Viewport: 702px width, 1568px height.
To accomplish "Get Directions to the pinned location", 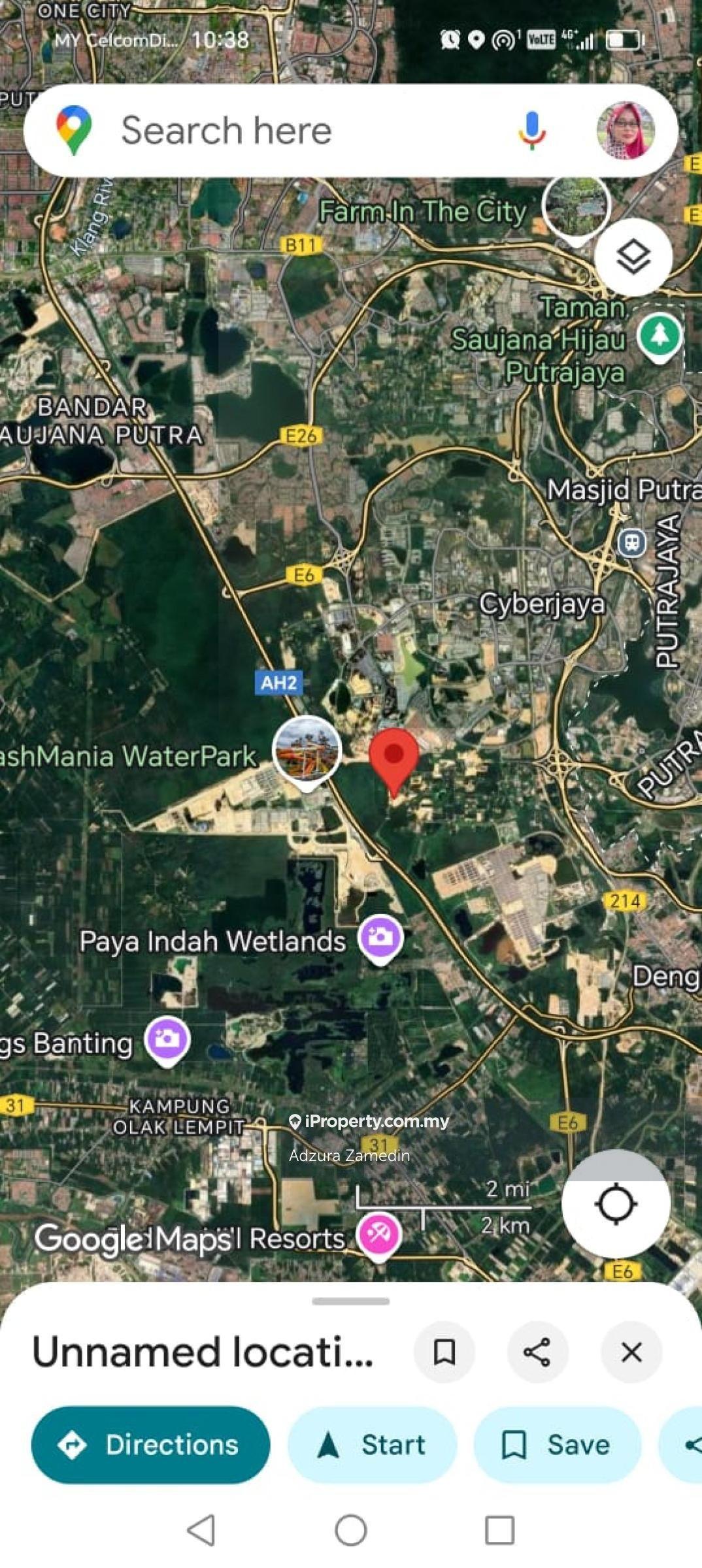I will pos(150,1445).
